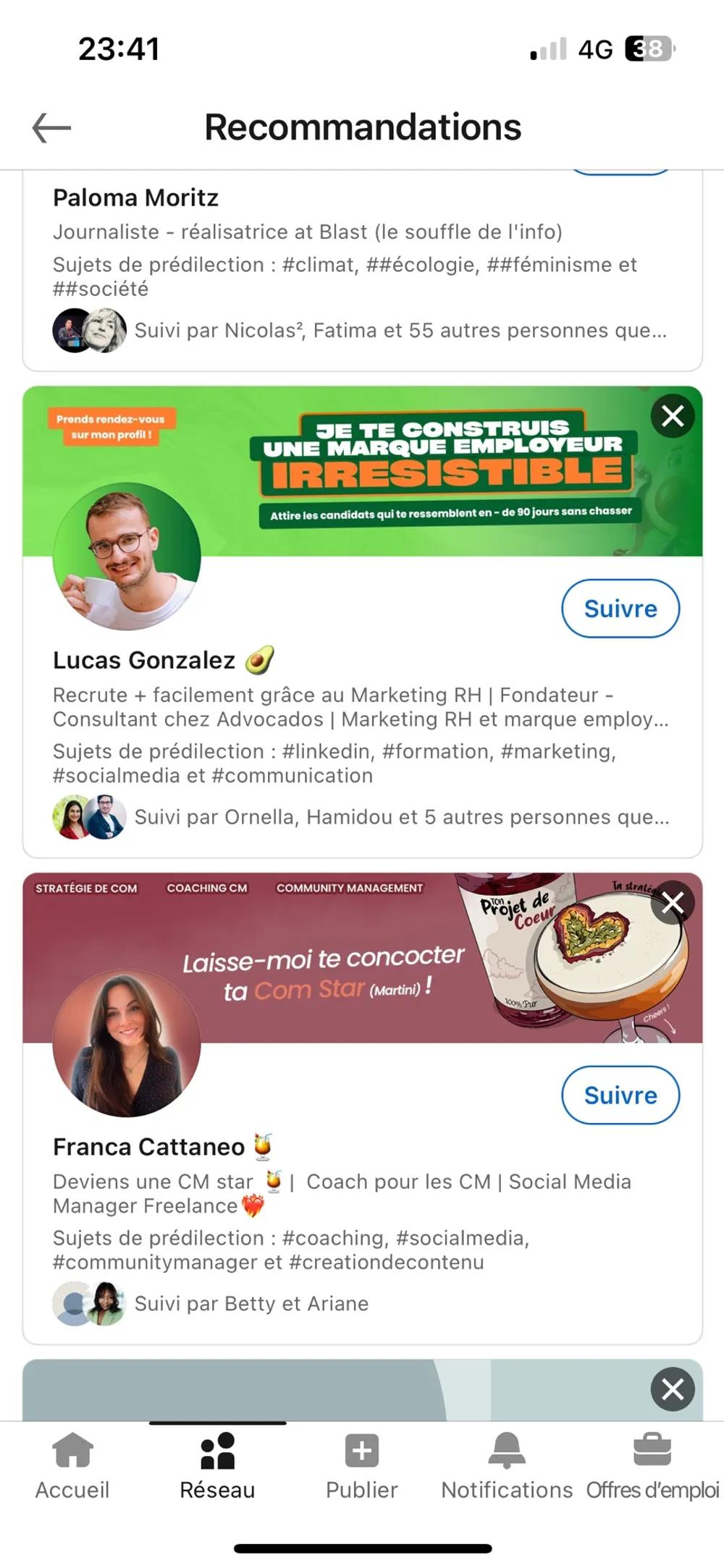
Task: Follow Lucas Gonzalez
Action: tap(620, 609)
